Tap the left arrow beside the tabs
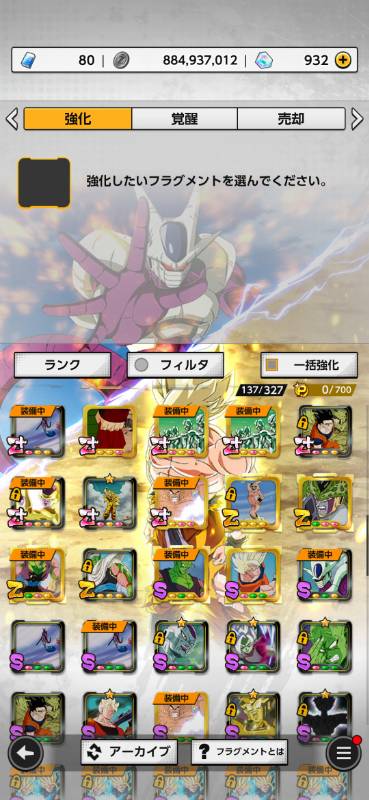 (x=12, y=119)
